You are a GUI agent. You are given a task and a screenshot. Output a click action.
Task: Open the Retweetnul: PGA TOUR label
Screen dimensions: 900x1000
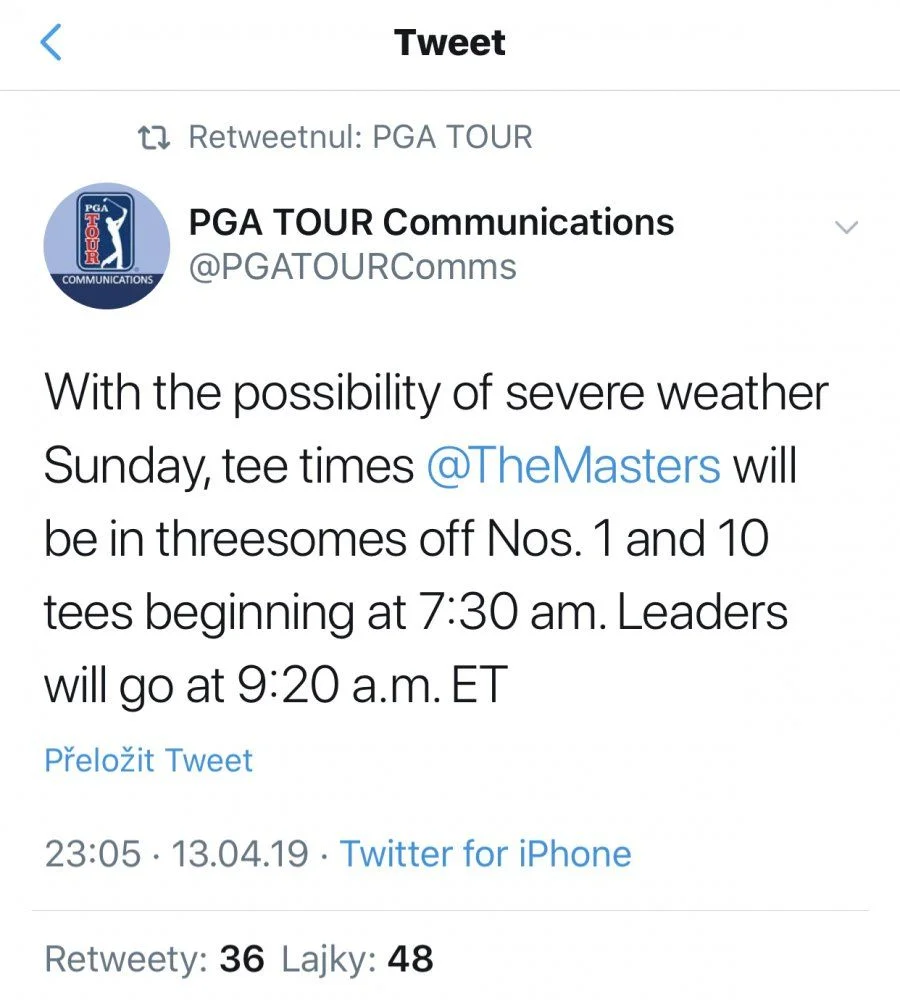(360, 137)
